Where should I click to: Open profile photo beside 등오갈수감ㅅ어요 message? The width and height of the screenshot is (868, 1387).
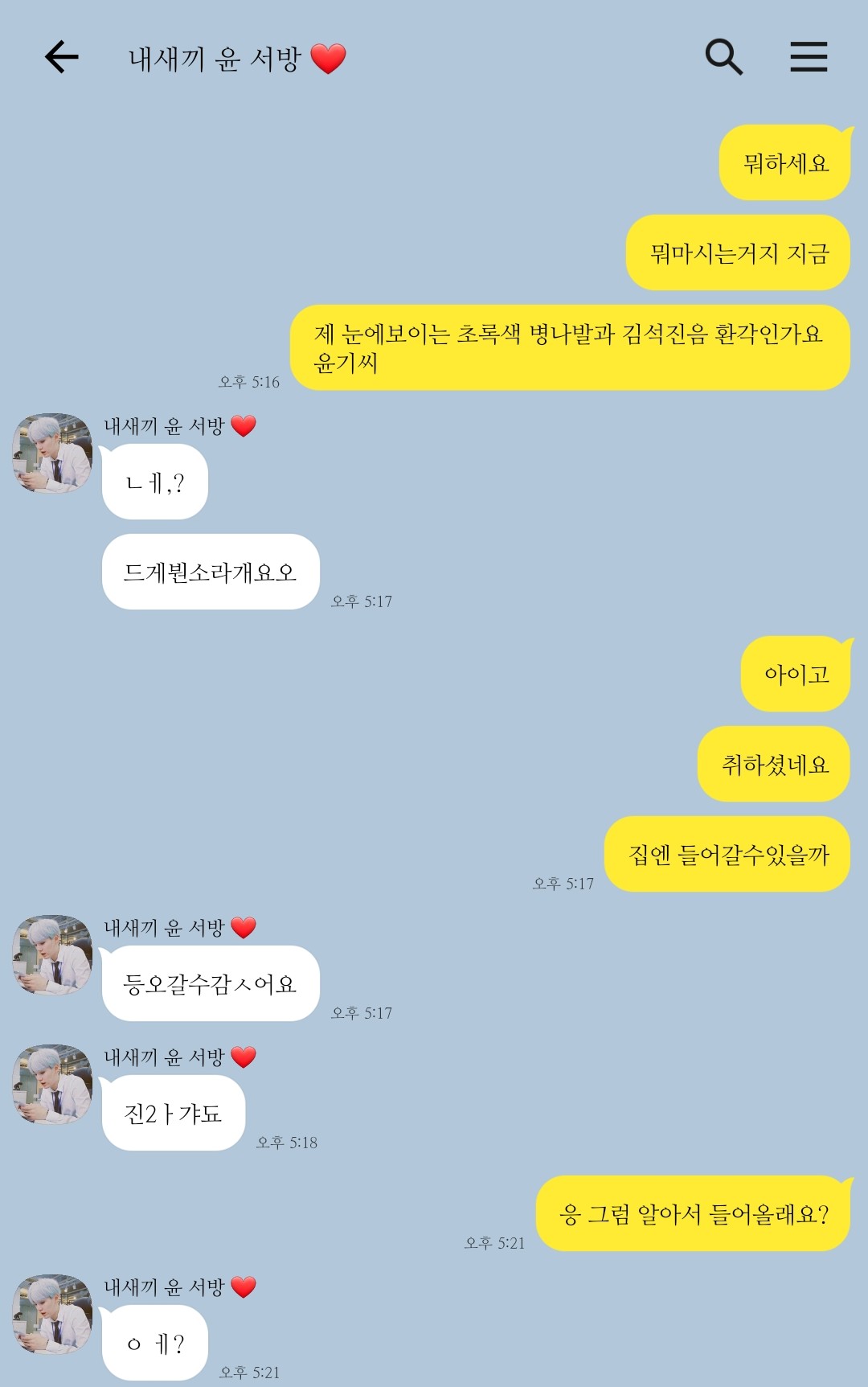pyautogui.click(x=52, y=954)
